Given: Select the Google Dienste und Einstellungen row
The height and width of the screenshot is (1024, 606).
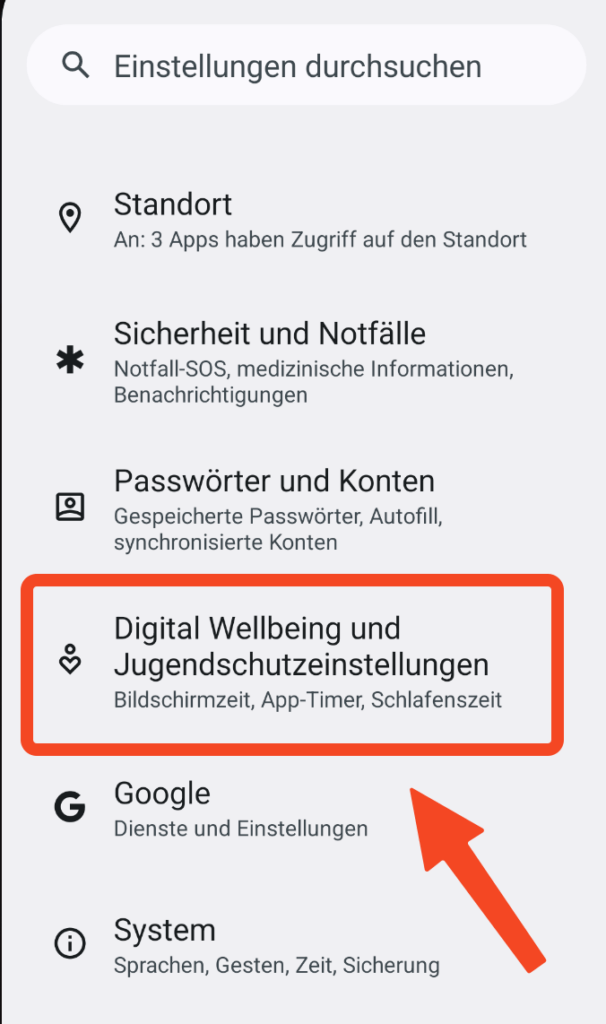Looking at the screenshot, I should (x=240, y=808).
